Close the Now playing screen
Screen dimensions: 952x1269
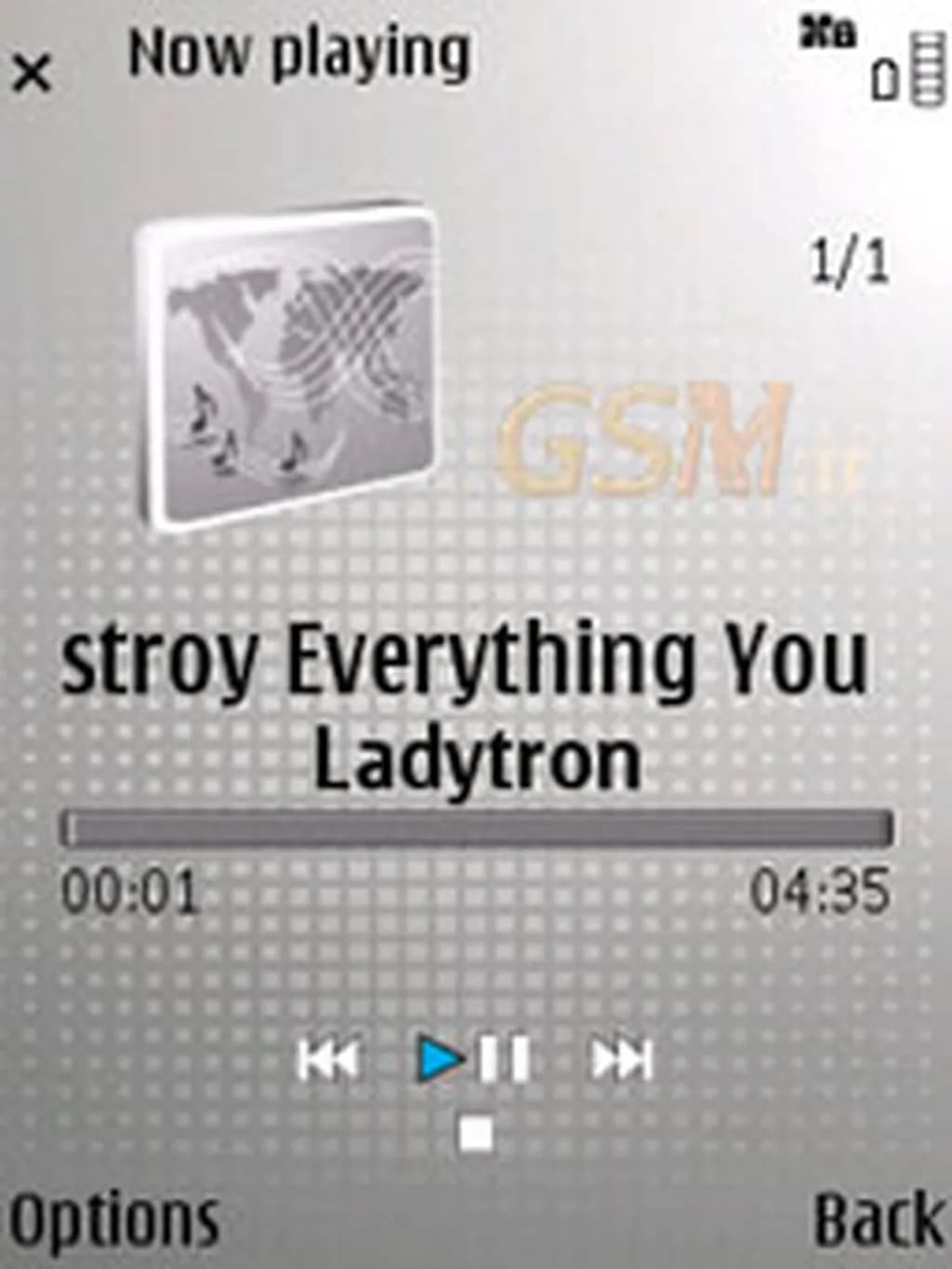(x=33, y=73)
